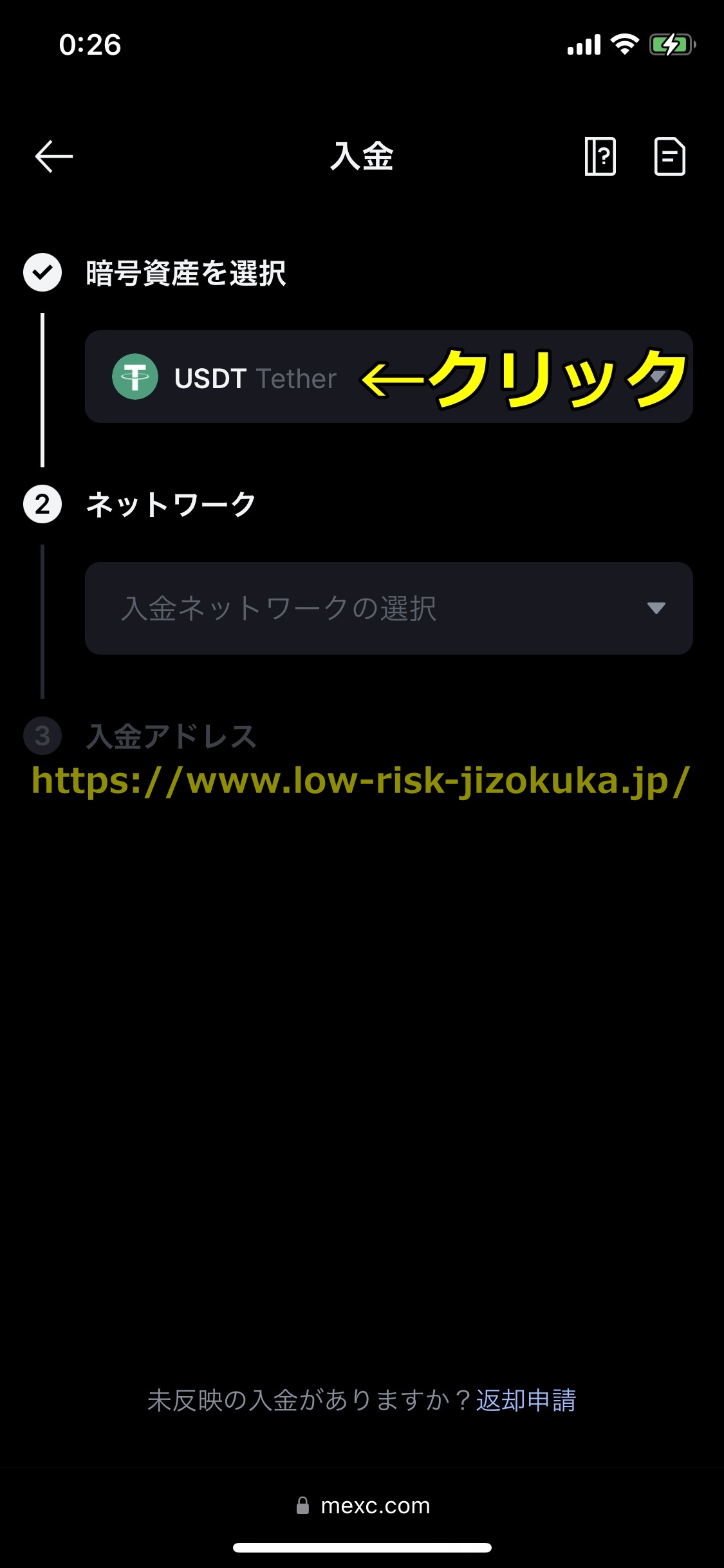This screenshot has width=724, height=1568.
Task: Go back from the 入金 deposit page
Action: click(x=54, y=156)
